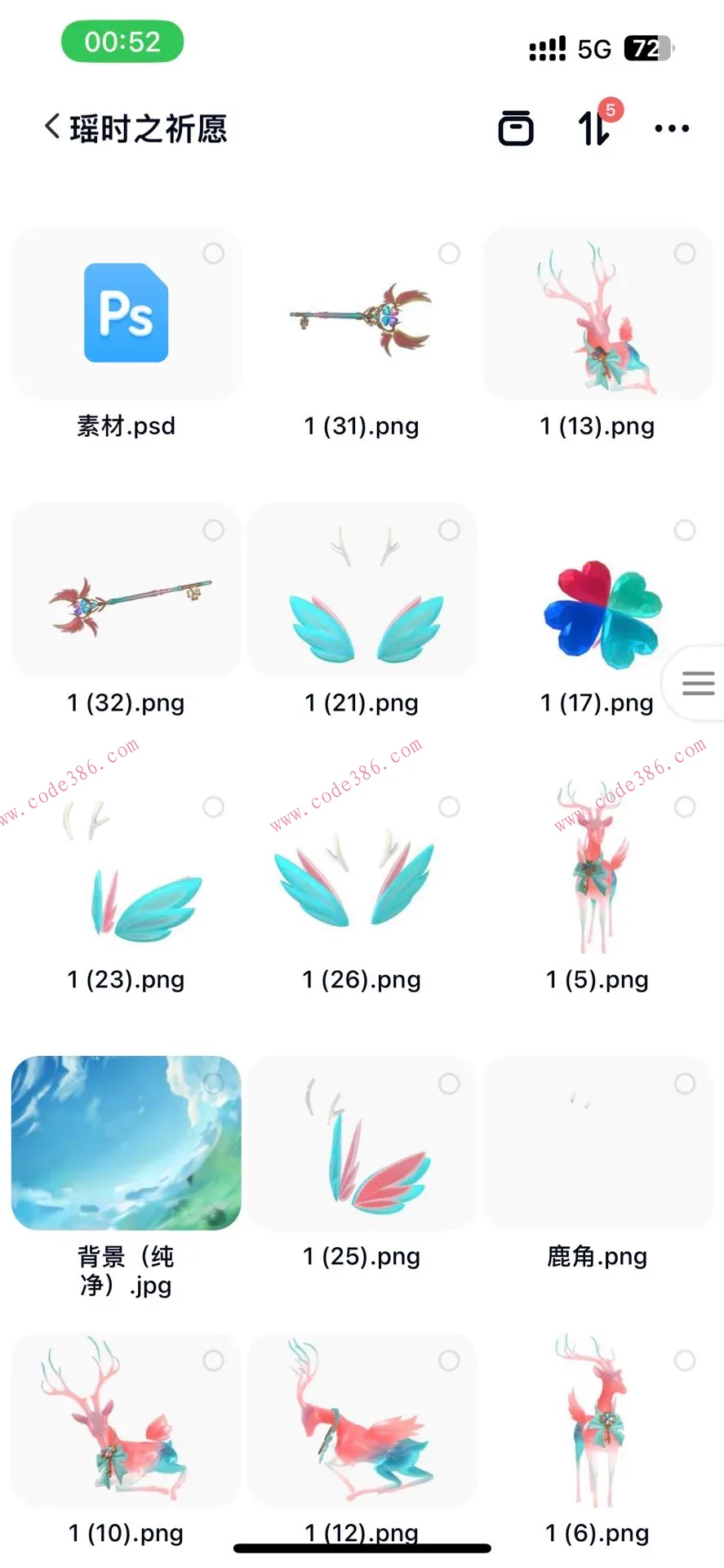This screenshot has width=724, height=1568.
Task: Open the more options menu at top right
Action: (x=671, y=127)
